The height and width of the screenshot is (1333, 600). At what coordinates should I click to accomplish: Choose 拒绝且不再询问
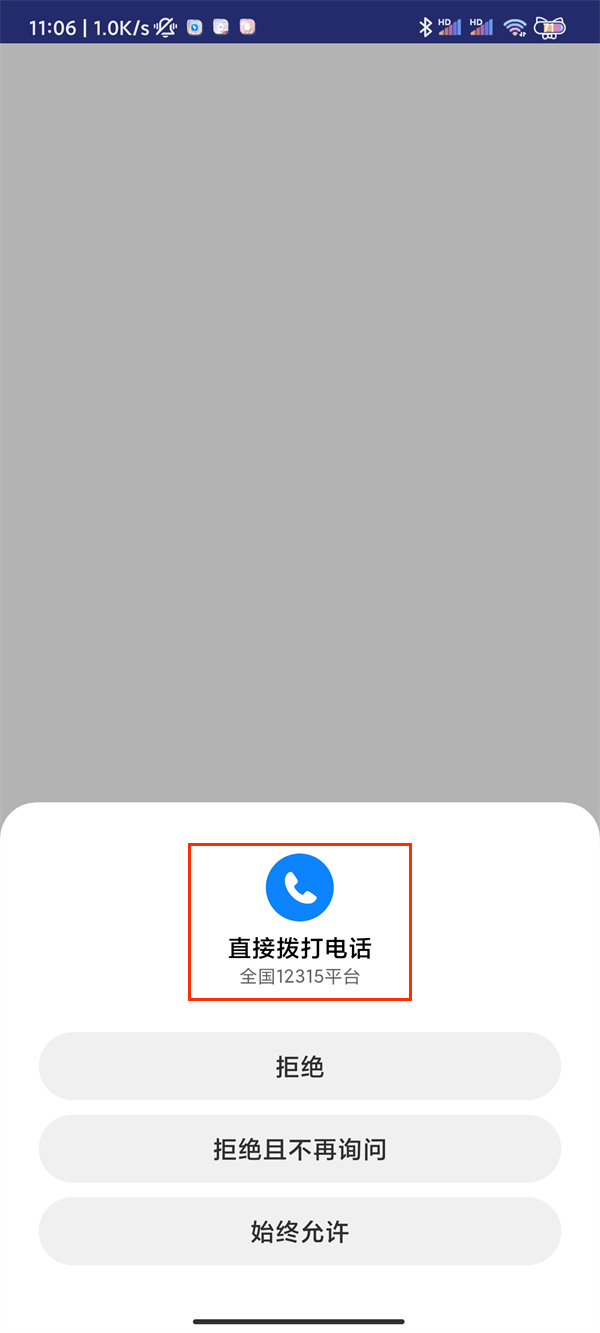click(300, 1149)
